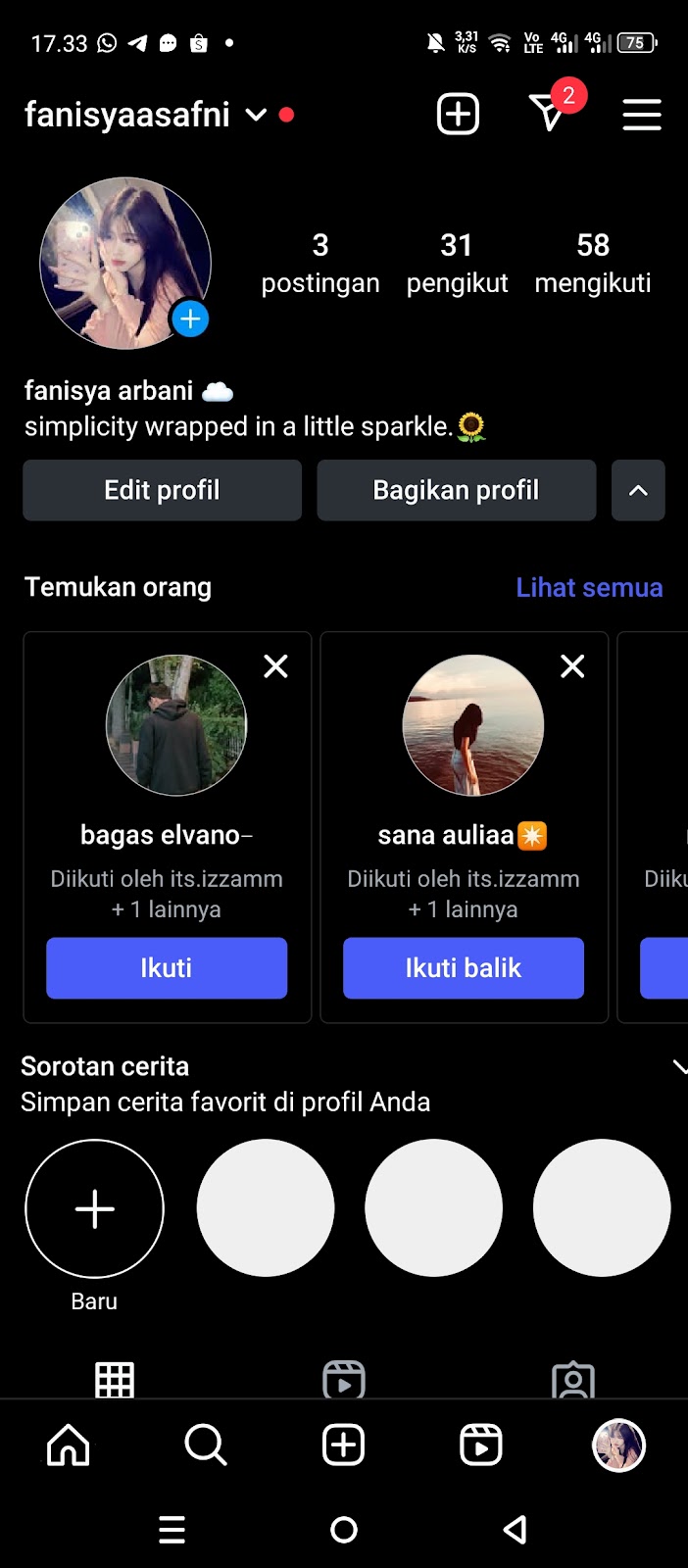The width and height of the screenshot is (688, 1568).
Task: Go to the Home feed tab
Action: tap(69, 1445)
